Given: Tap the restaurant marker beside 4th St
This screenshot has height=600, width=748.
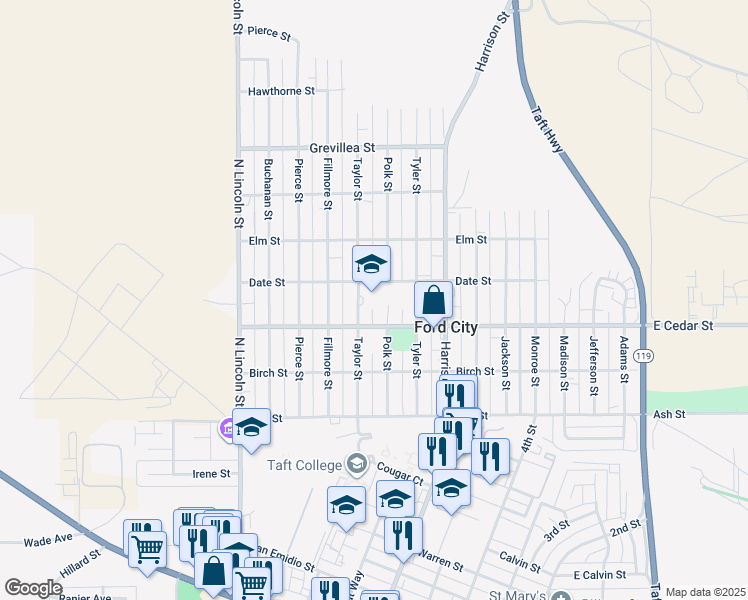Looking at the screenshot, I should click(x=490, y=460).
